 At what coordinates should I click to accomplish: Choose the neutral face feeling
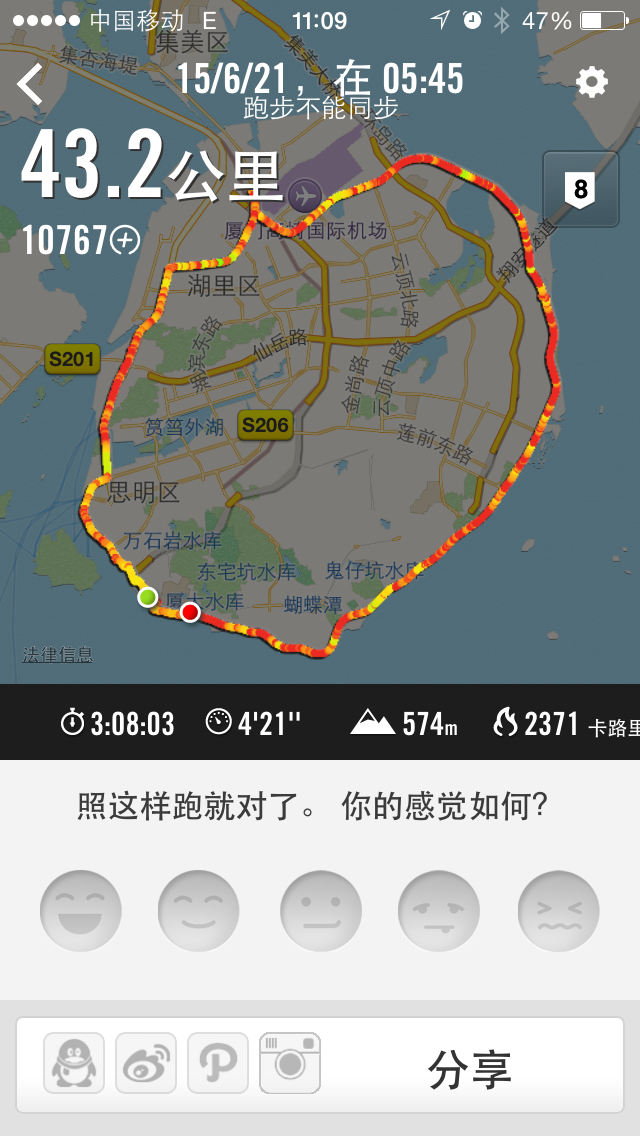pyautogui.click(x=320, y=911)
